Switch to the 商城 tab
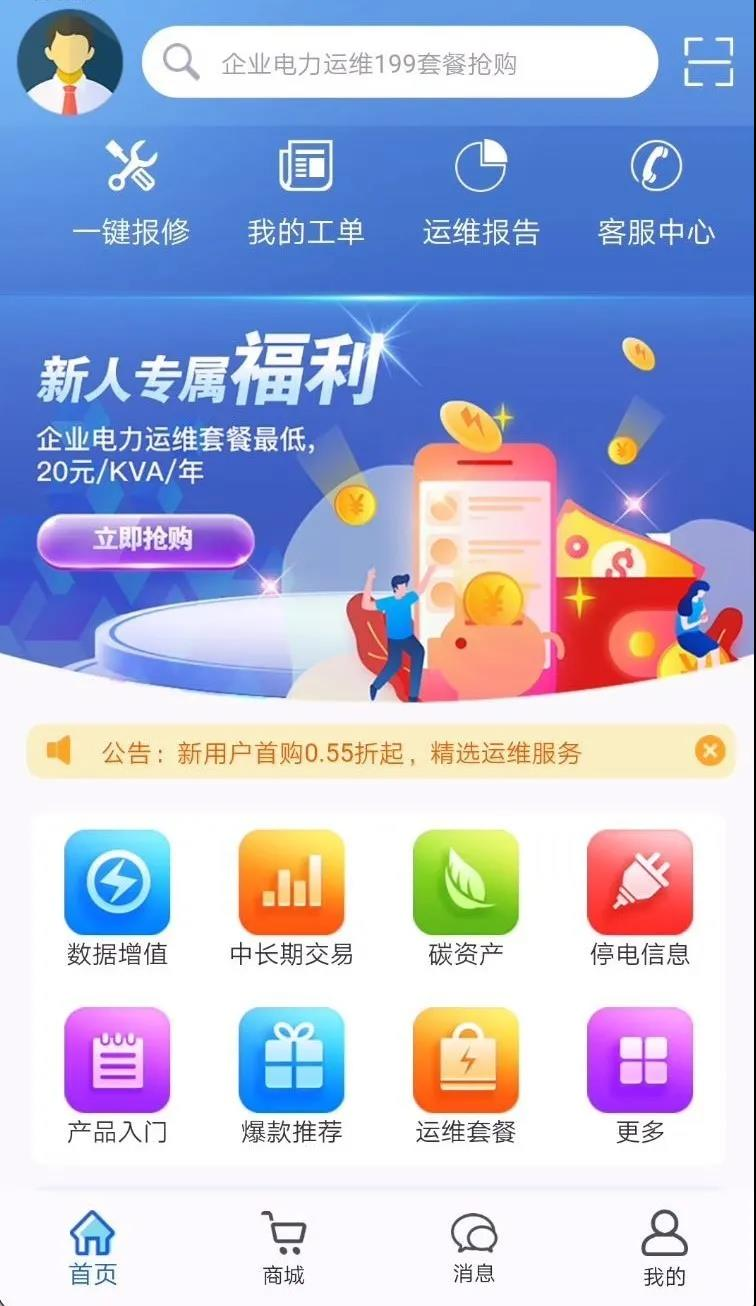Image resolution: width=756 pixels, height=1306 pixels. (284, 1248)
